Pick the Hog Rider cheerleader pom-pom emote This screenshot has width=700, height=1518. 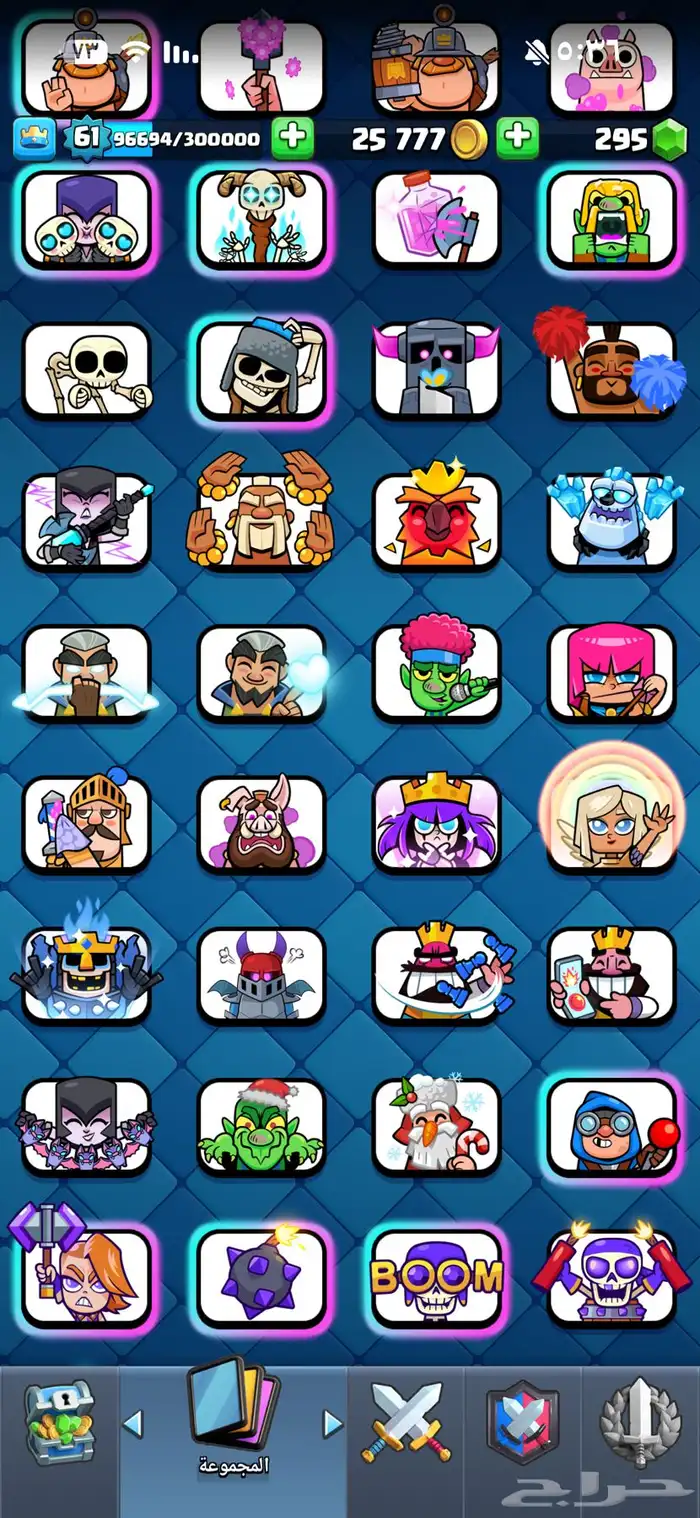tap(611, 370)
